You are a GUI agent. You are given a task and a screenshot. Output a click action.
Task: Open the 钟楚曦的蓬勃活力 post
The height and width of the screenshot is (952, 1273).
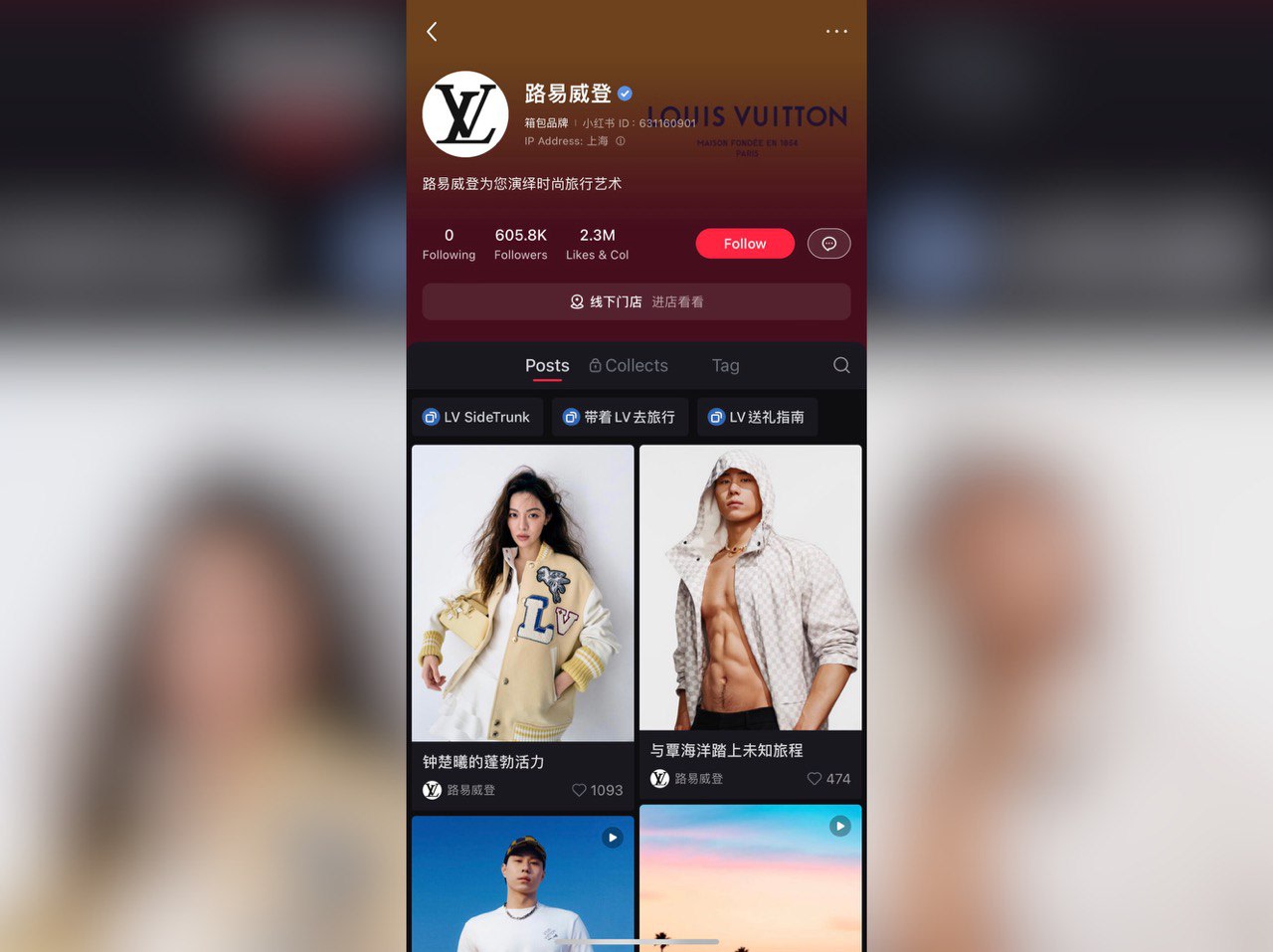coord(522,597)
